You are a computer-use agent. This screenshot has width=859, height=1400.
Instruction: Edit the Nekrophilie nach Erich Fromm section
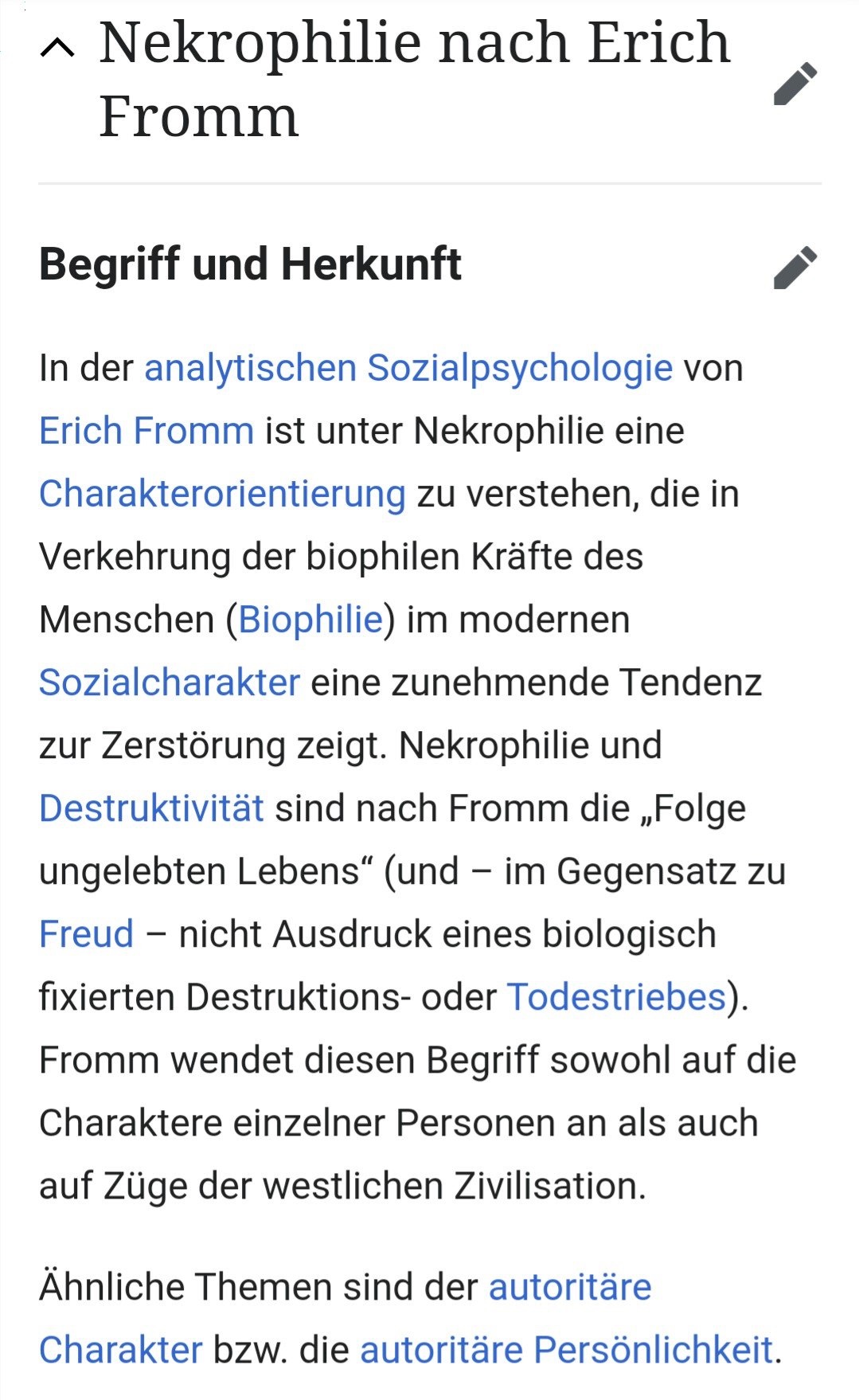(x=795, y=84)
